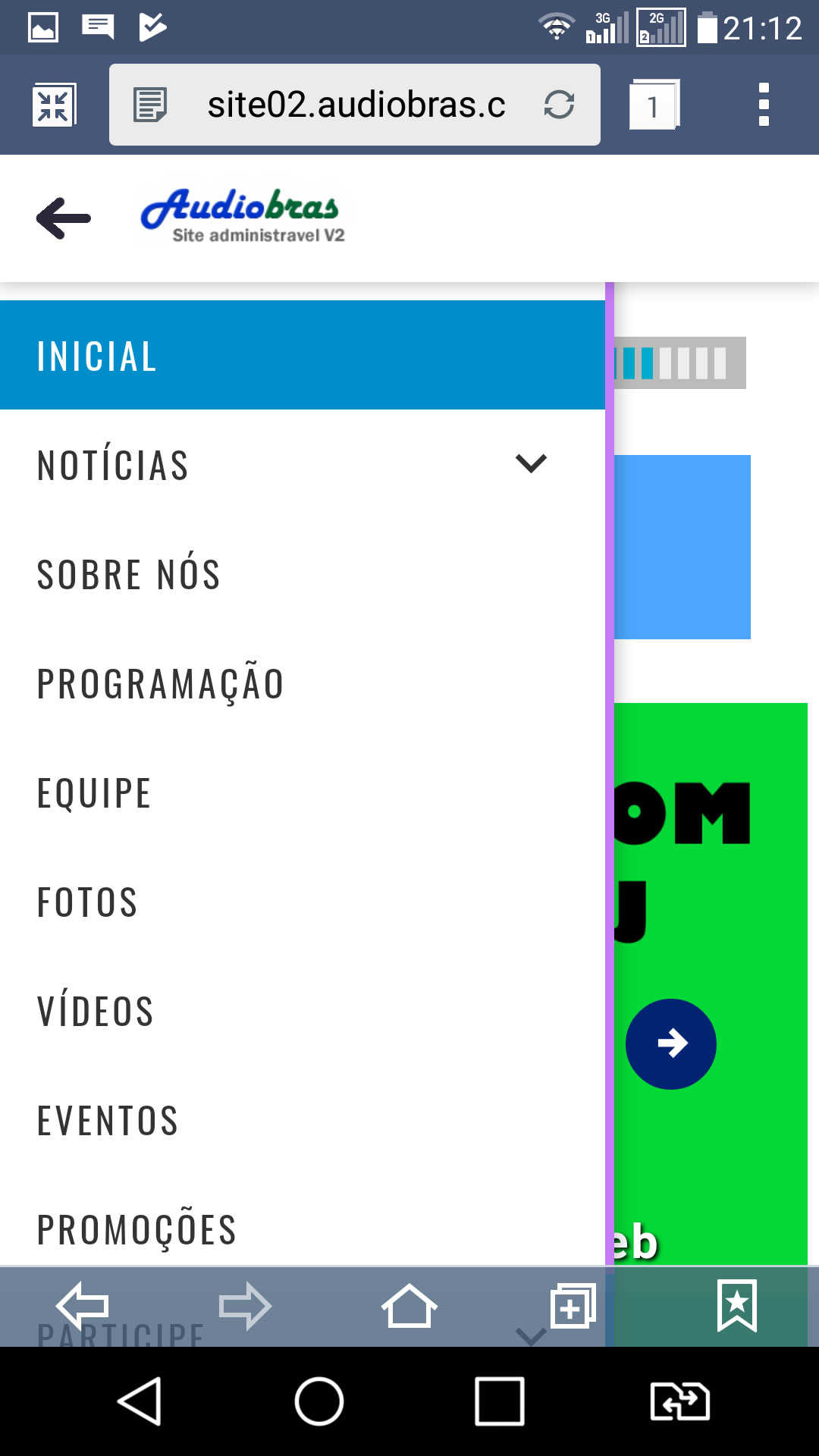Reload the current page
The image size is (819, 1456).
click(x=559, y=105)
